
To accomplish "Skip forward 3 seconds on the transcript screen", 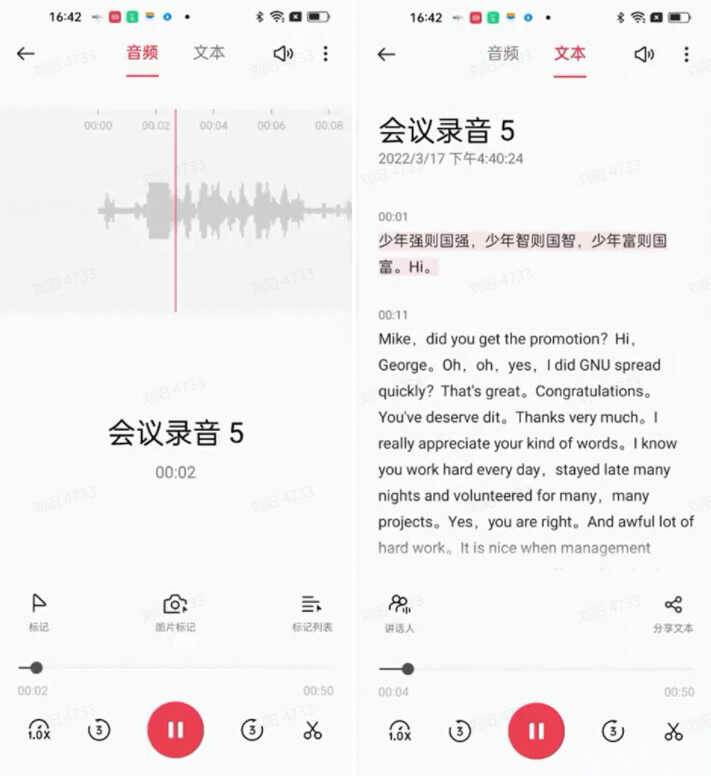I will pyautogui.click(x=612, y=731).
